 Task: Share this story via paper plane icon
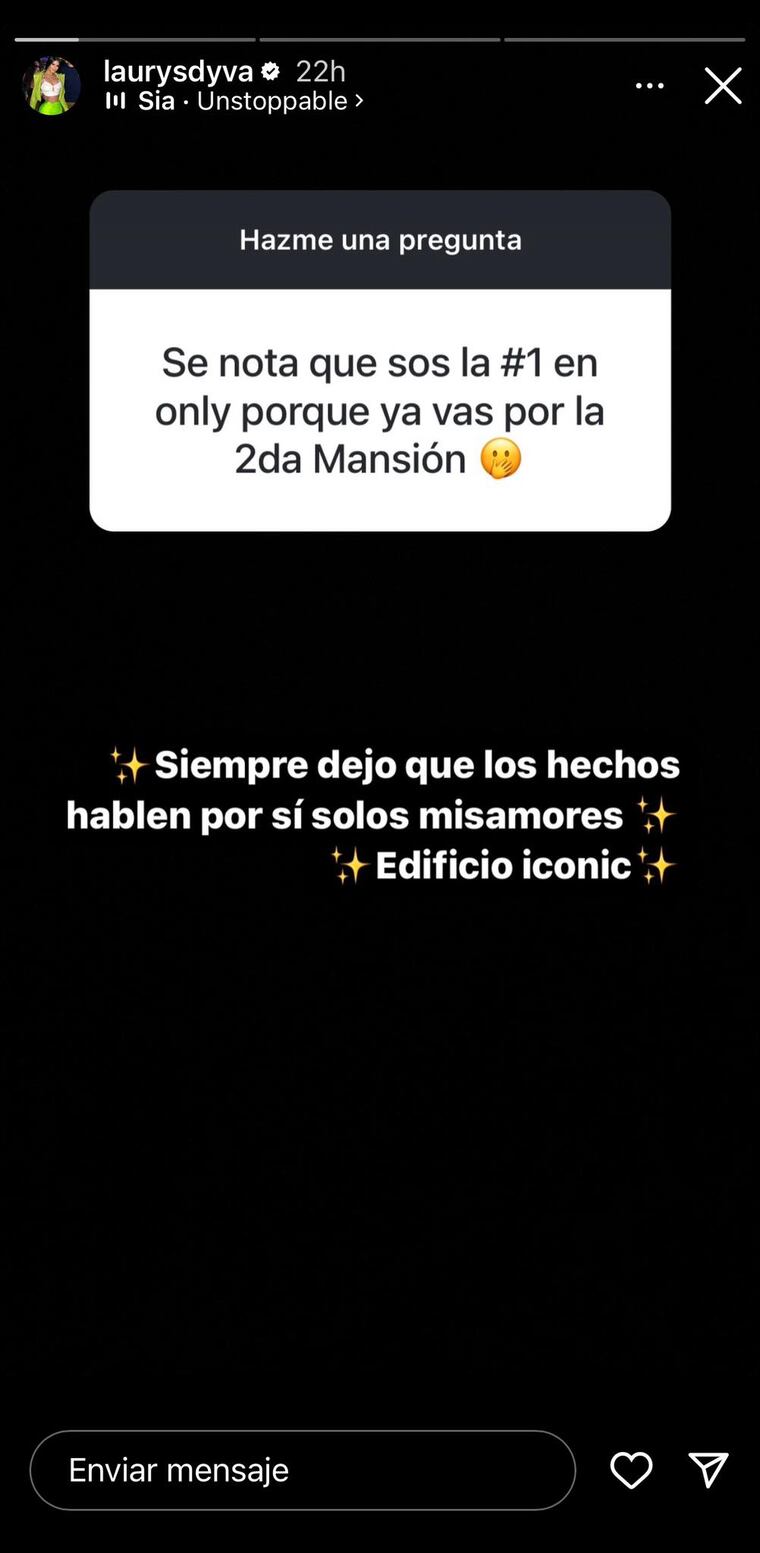click(708, 1469)
